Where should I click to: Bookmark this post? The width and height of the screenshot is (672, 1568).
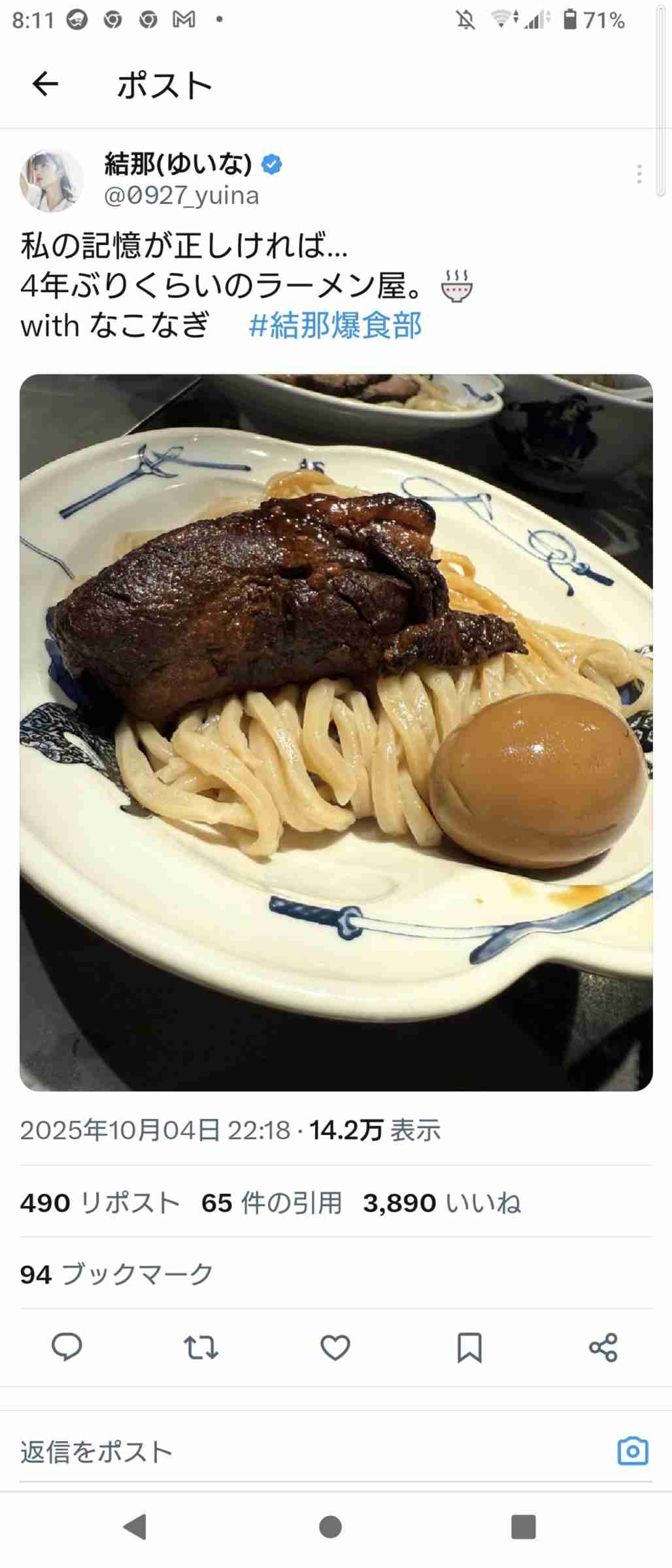469,1347
